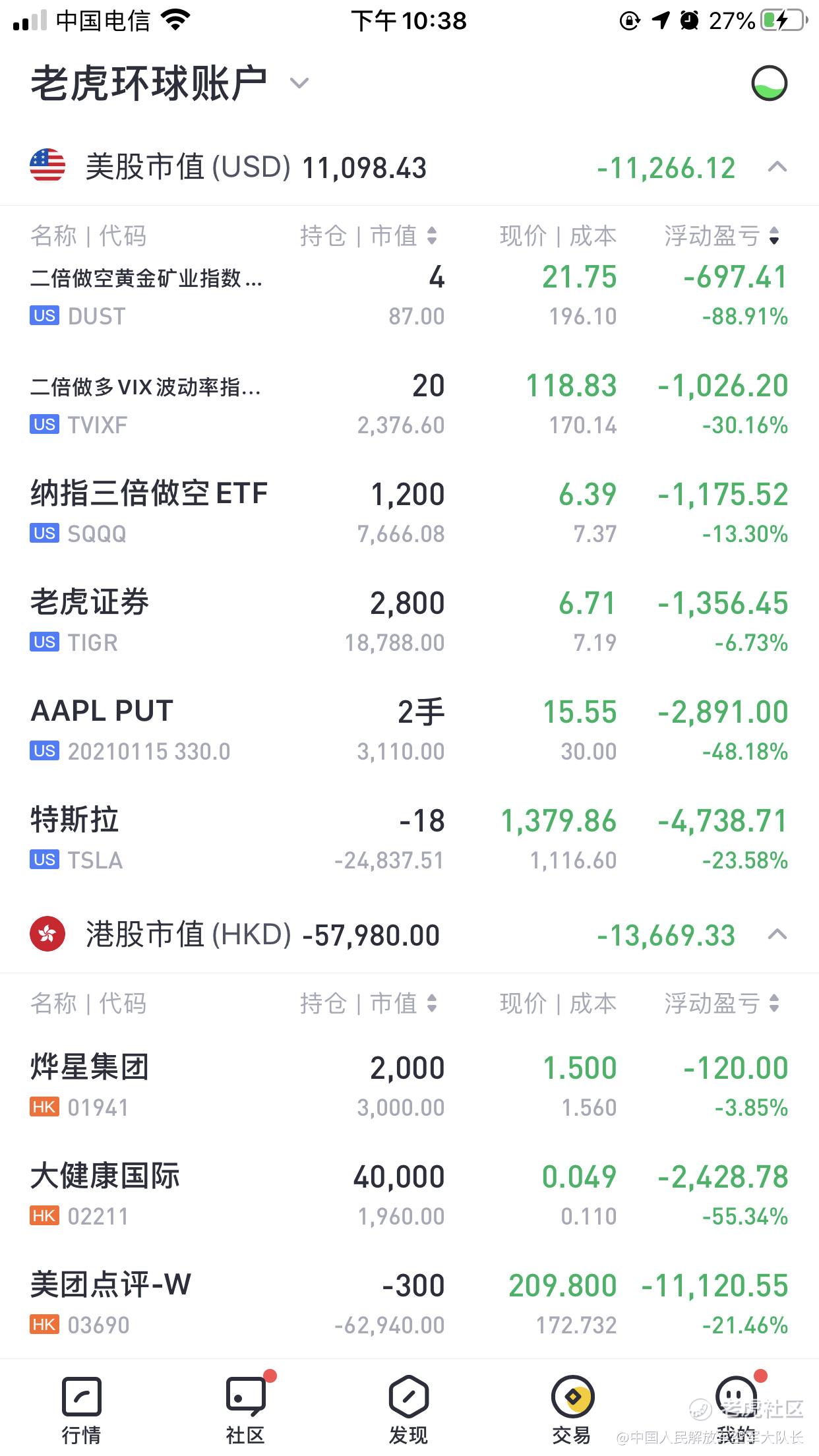View the SQQQ 纳指三倍做空ETF holding

coord(409,514)
